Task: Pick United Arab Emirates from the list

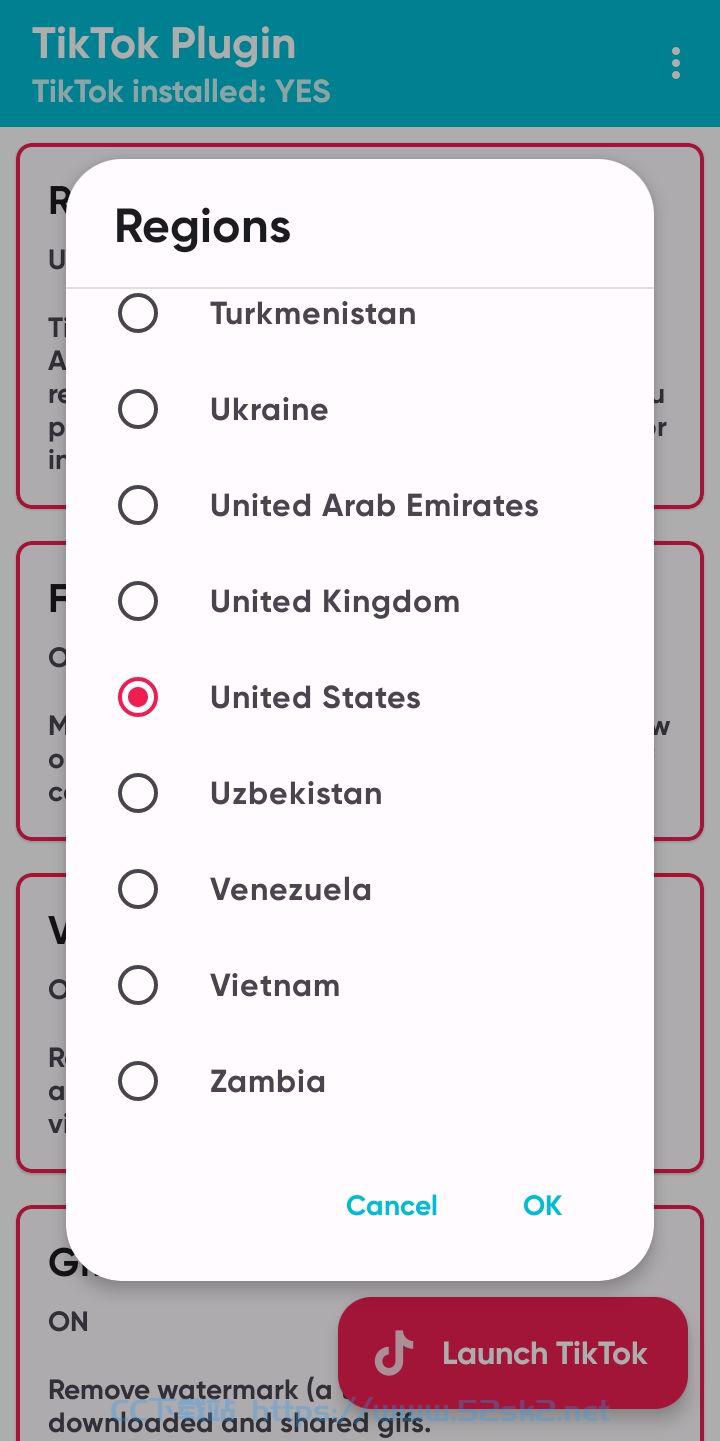Action: [360, 505]
